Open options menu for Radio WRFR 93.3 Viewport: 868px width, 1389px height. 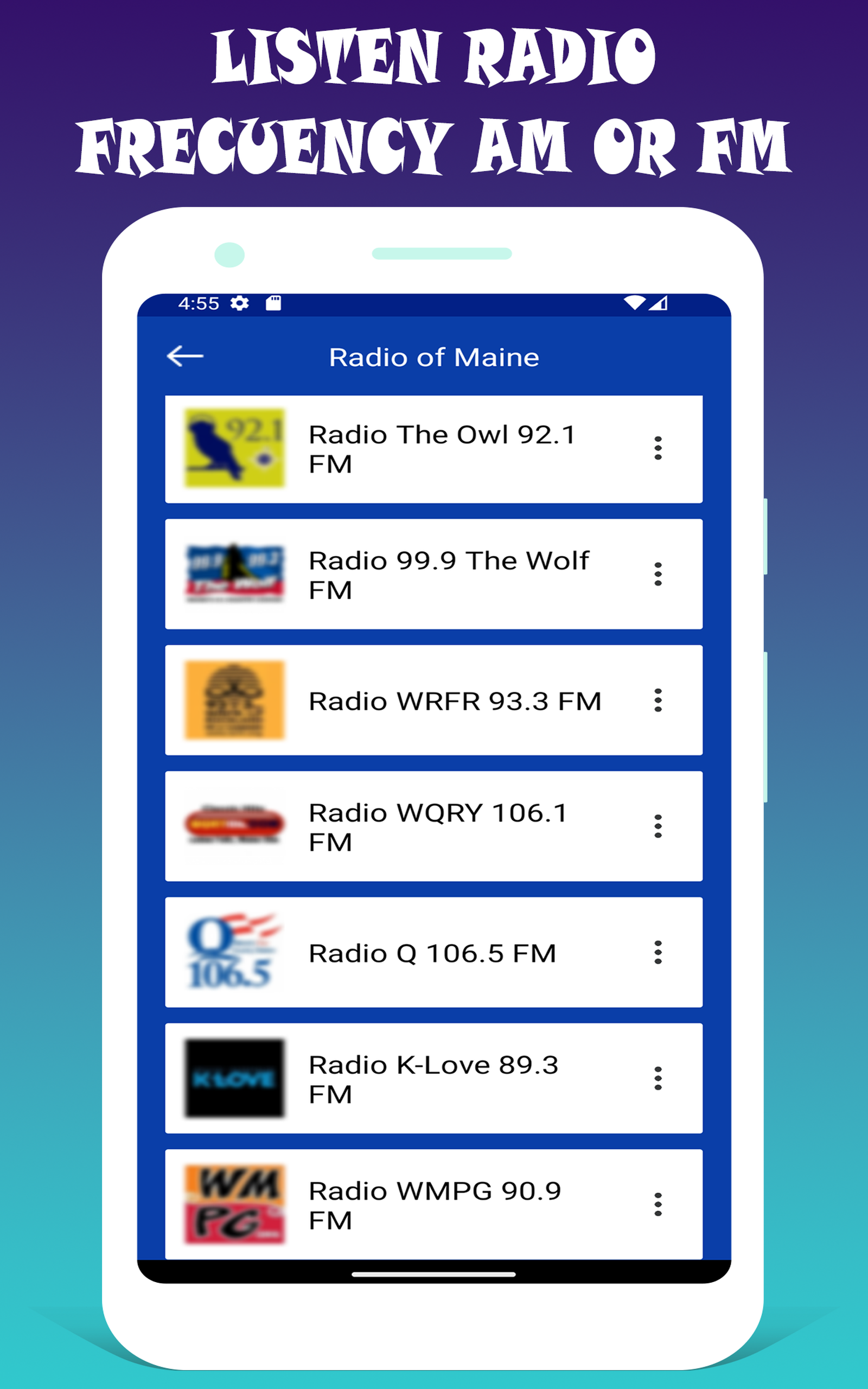pos(658,700)
